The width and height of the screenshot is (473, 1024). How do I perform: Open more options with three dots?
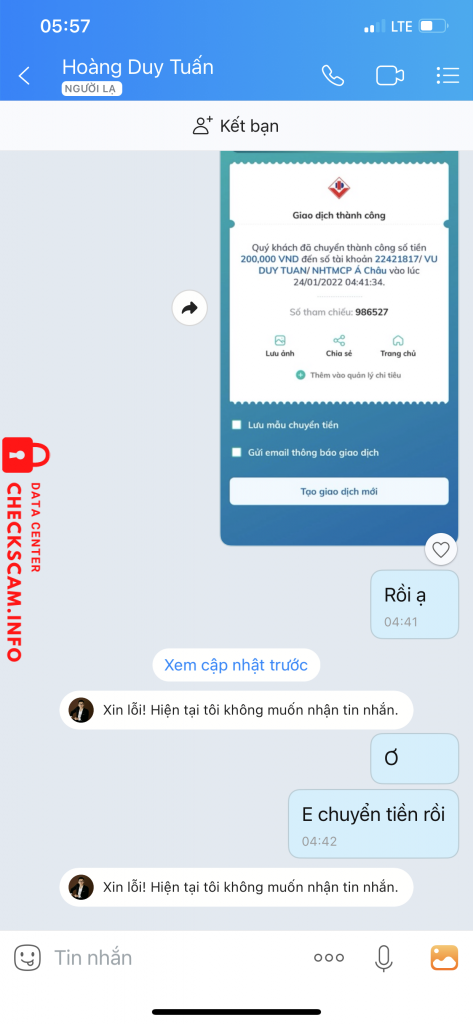[x=329, y=958]
